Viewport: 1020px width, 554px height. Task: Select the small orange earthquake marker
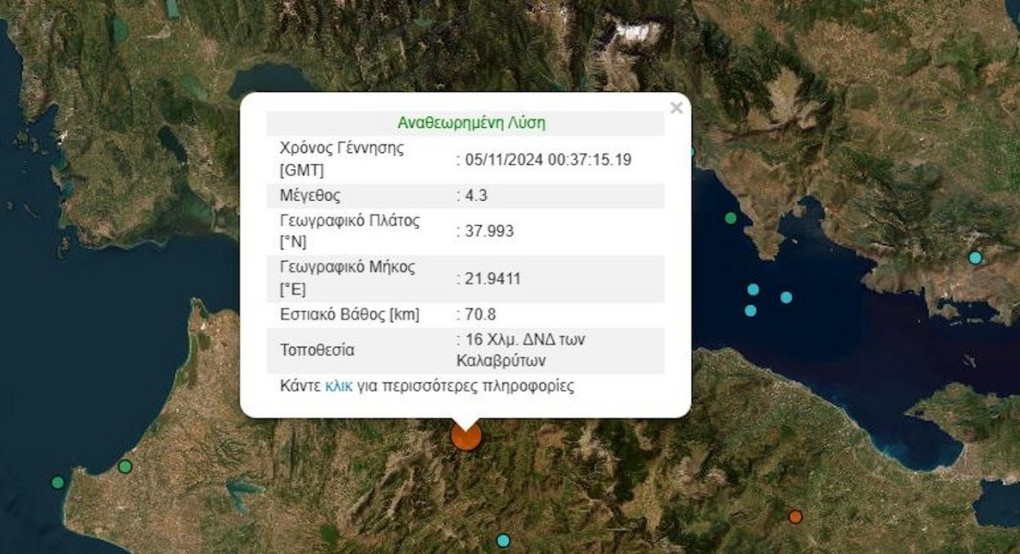click(x=795, y=517)
